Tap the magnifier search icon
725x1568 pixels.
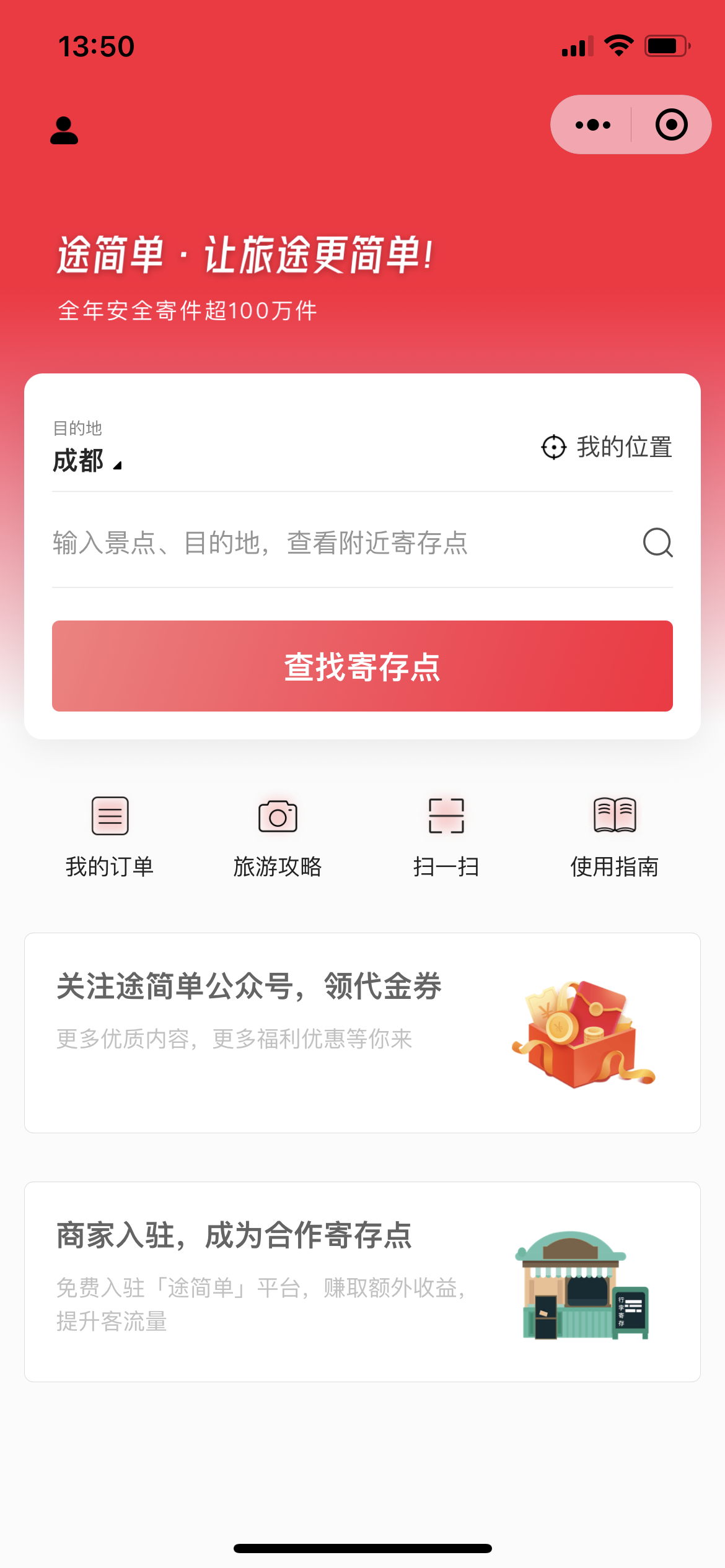pyautogui.click(x=657, y=542)
